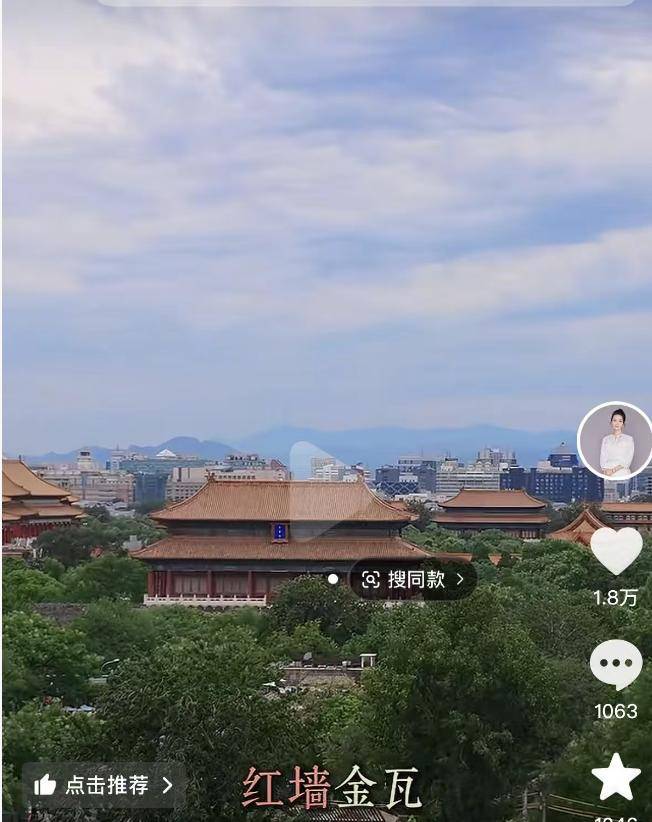The height and width of the screenshot is (822, 652).
Task: Open the creator's profile avatar
Action: (614, 441)
